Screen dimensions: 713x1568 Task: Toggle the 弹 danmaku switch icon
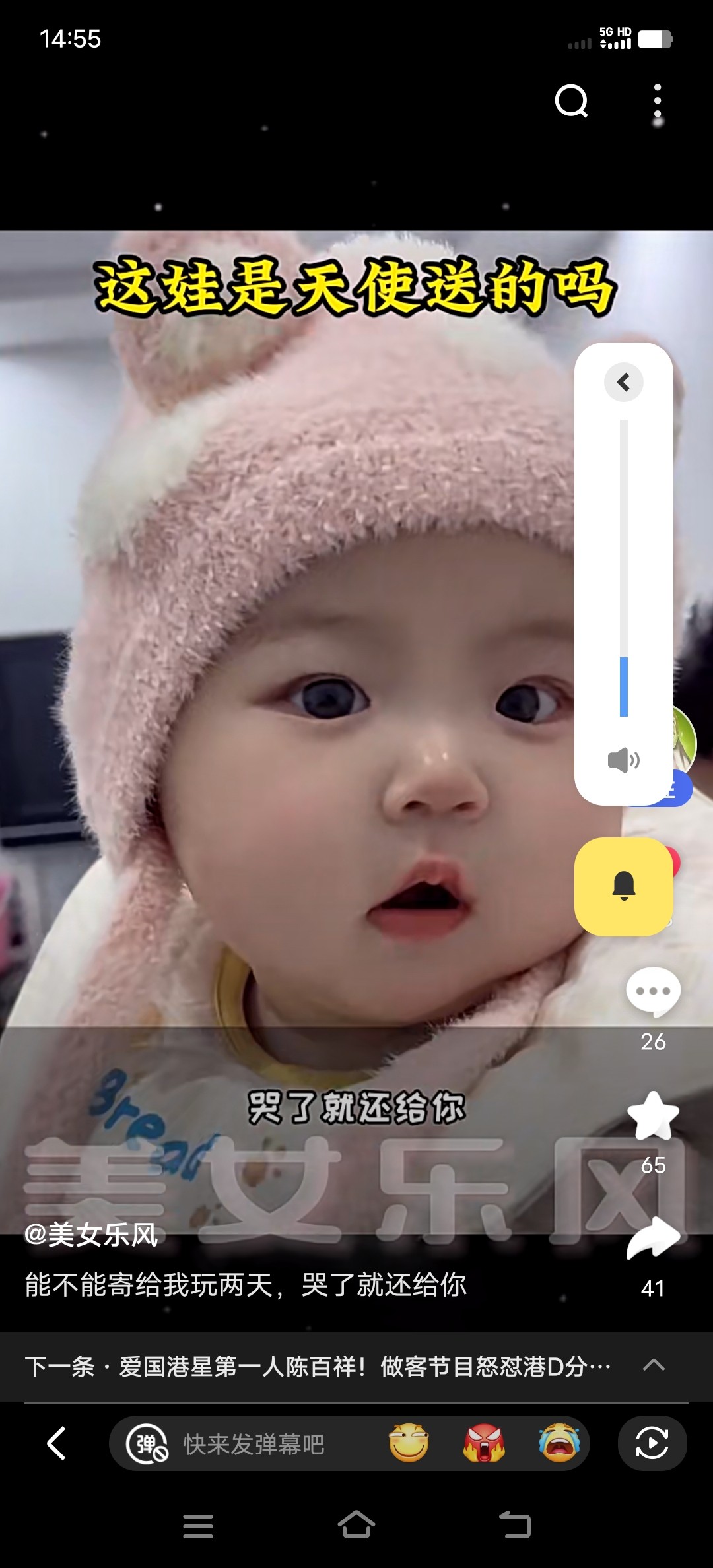pos(147,1444)
